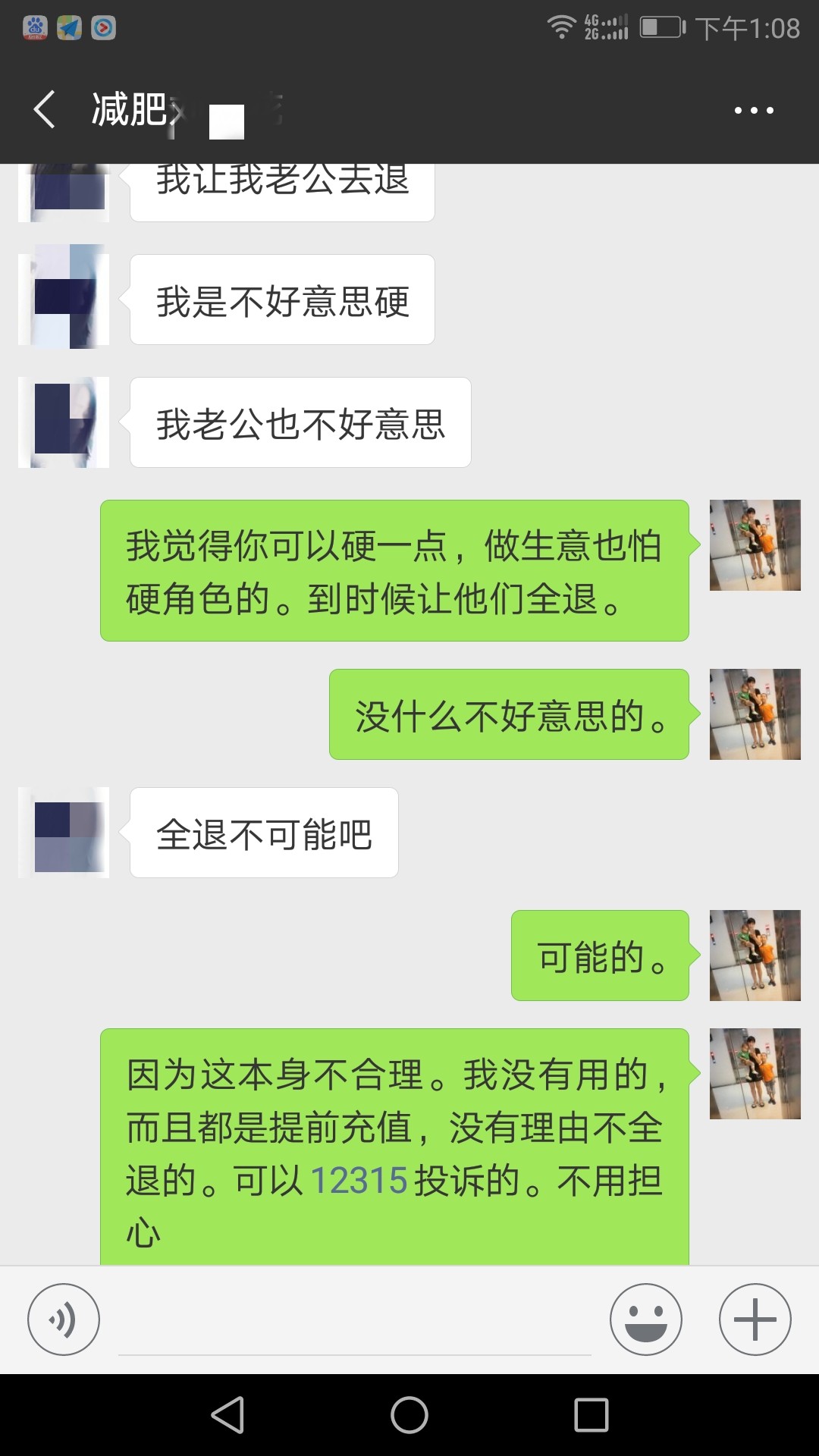Open sender avatar beside 全退不可能吧

pos(64,833)
